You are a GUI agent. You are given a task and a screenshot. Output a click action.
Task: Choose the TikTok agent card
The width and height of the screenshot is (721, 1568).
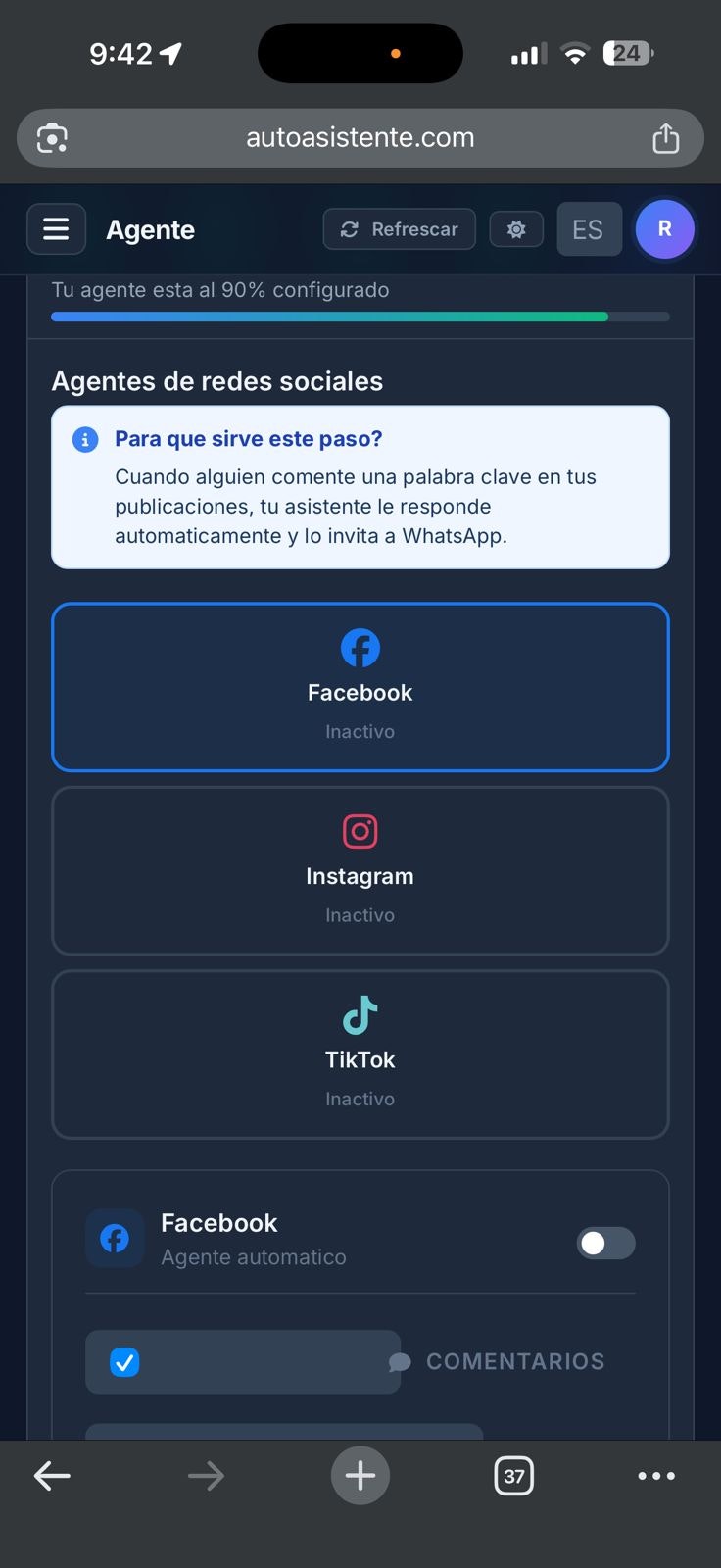click(360, 1054)
